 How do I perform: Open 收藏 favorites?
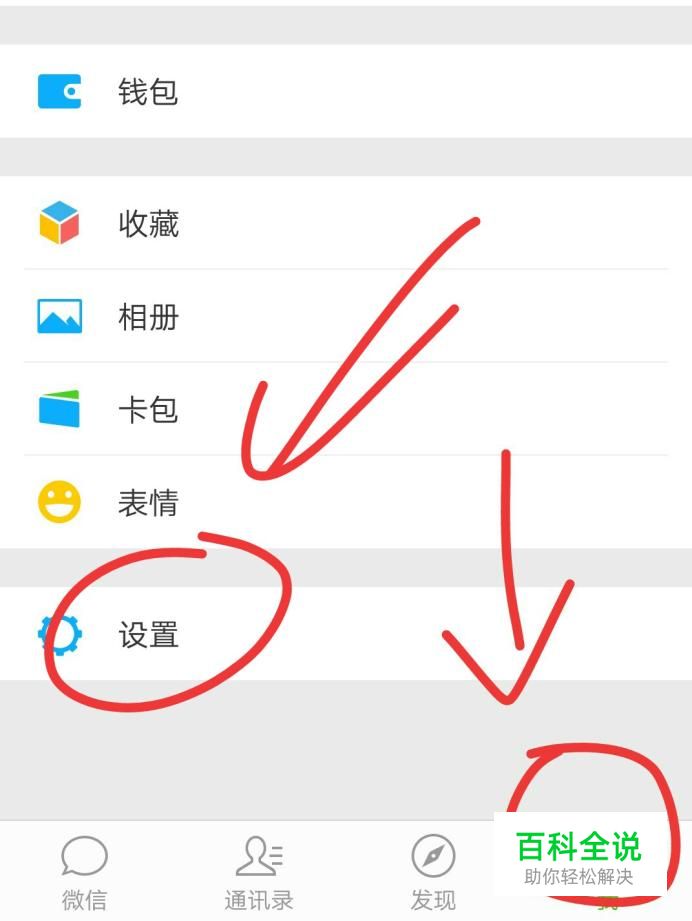point(346,223)
